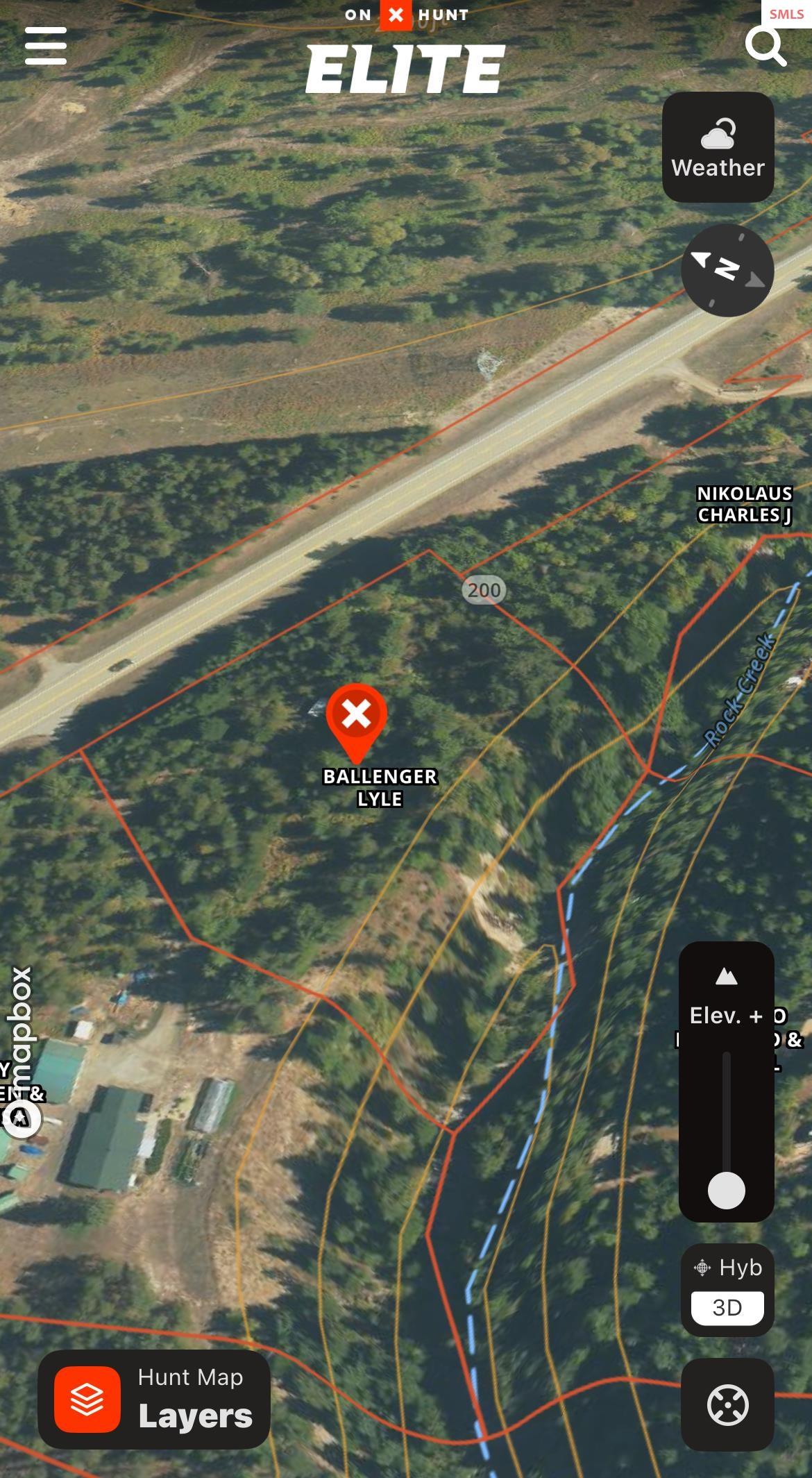The height and width of the screenshot is (1478, 812).
Task: Center map on current location
Action: [x=727, y=1404]
